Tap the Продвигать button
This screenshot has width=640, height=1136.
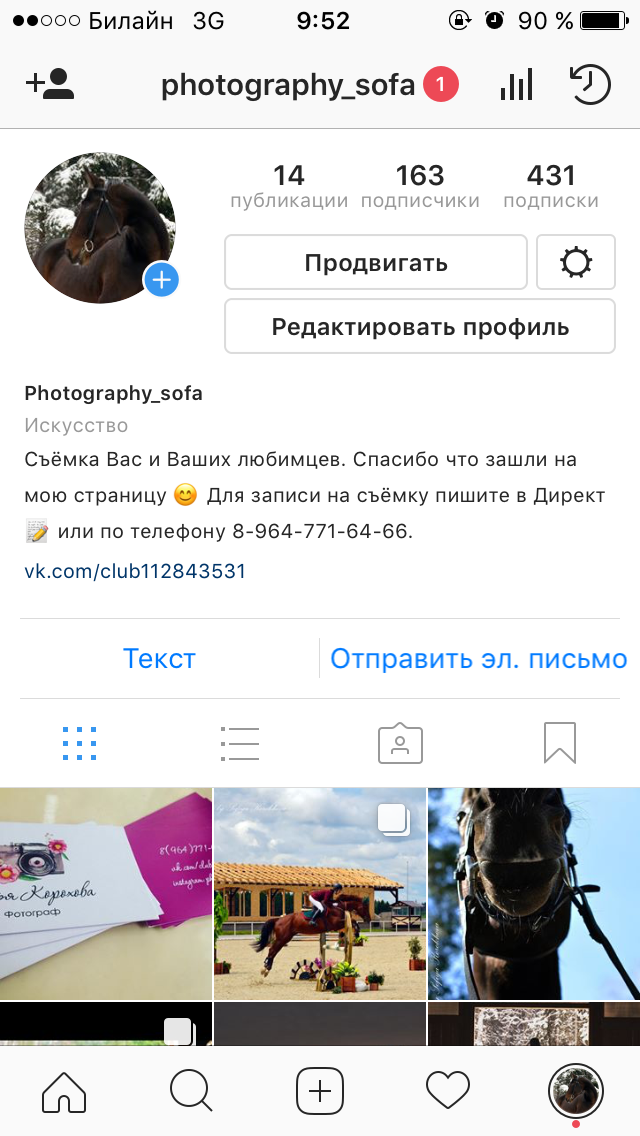click(x=375, y=262)
